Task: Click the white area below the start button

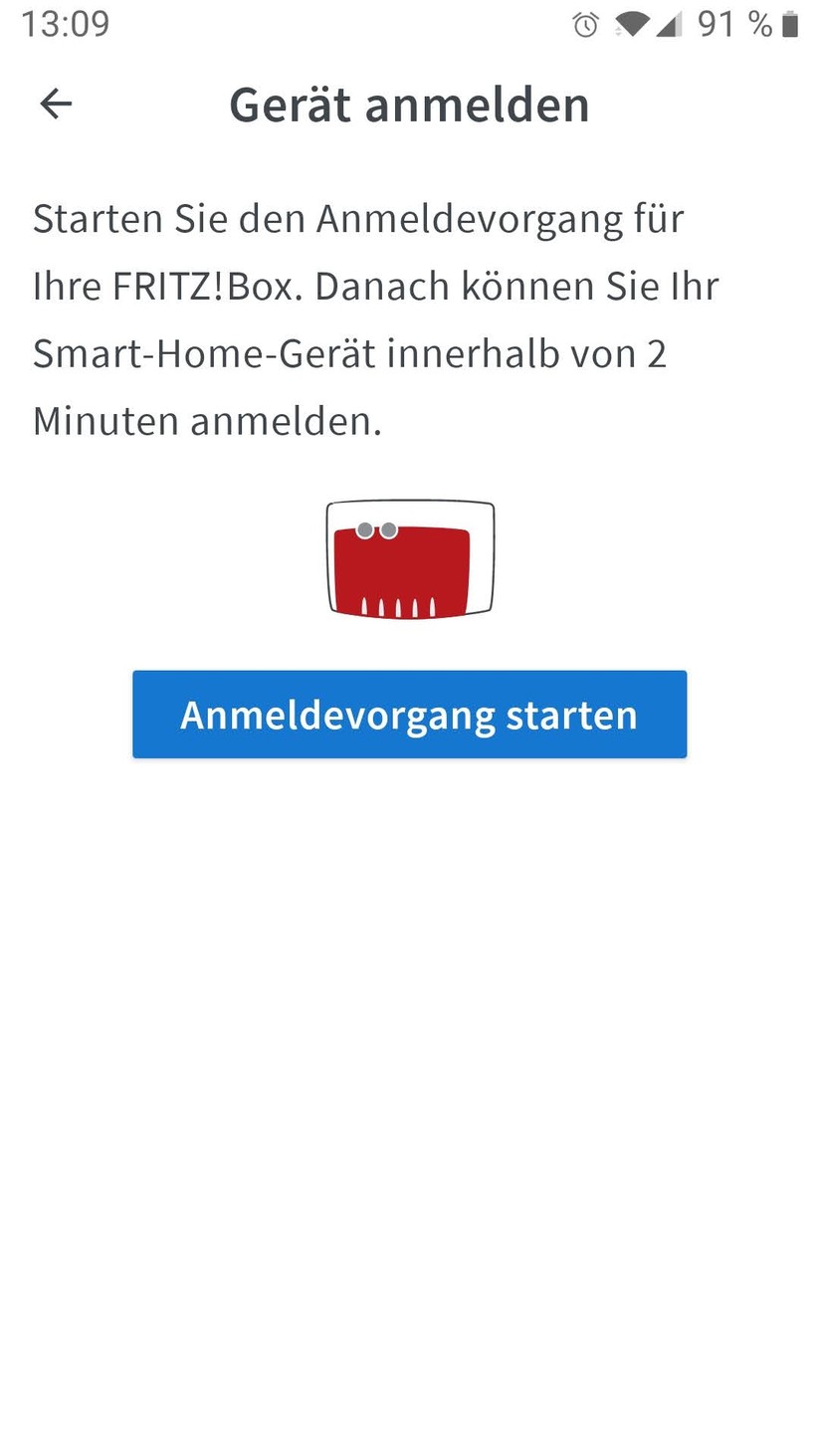Action: [x=409, y=995]
